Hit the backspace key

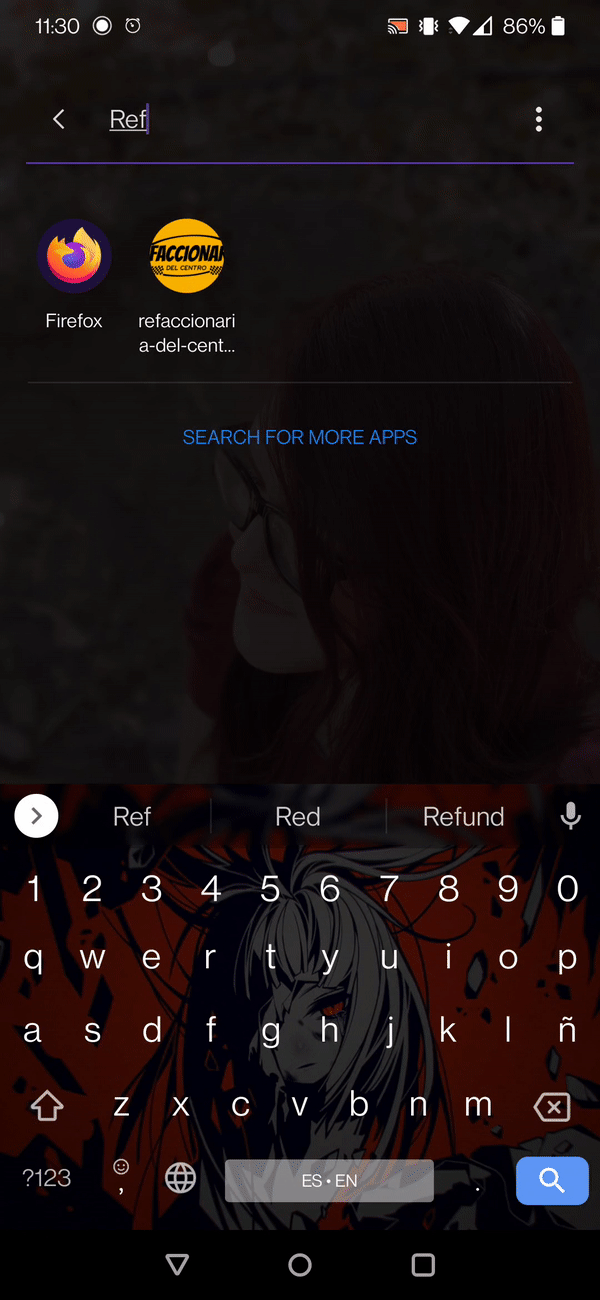pyautogui.click(x=552, y=1107)
